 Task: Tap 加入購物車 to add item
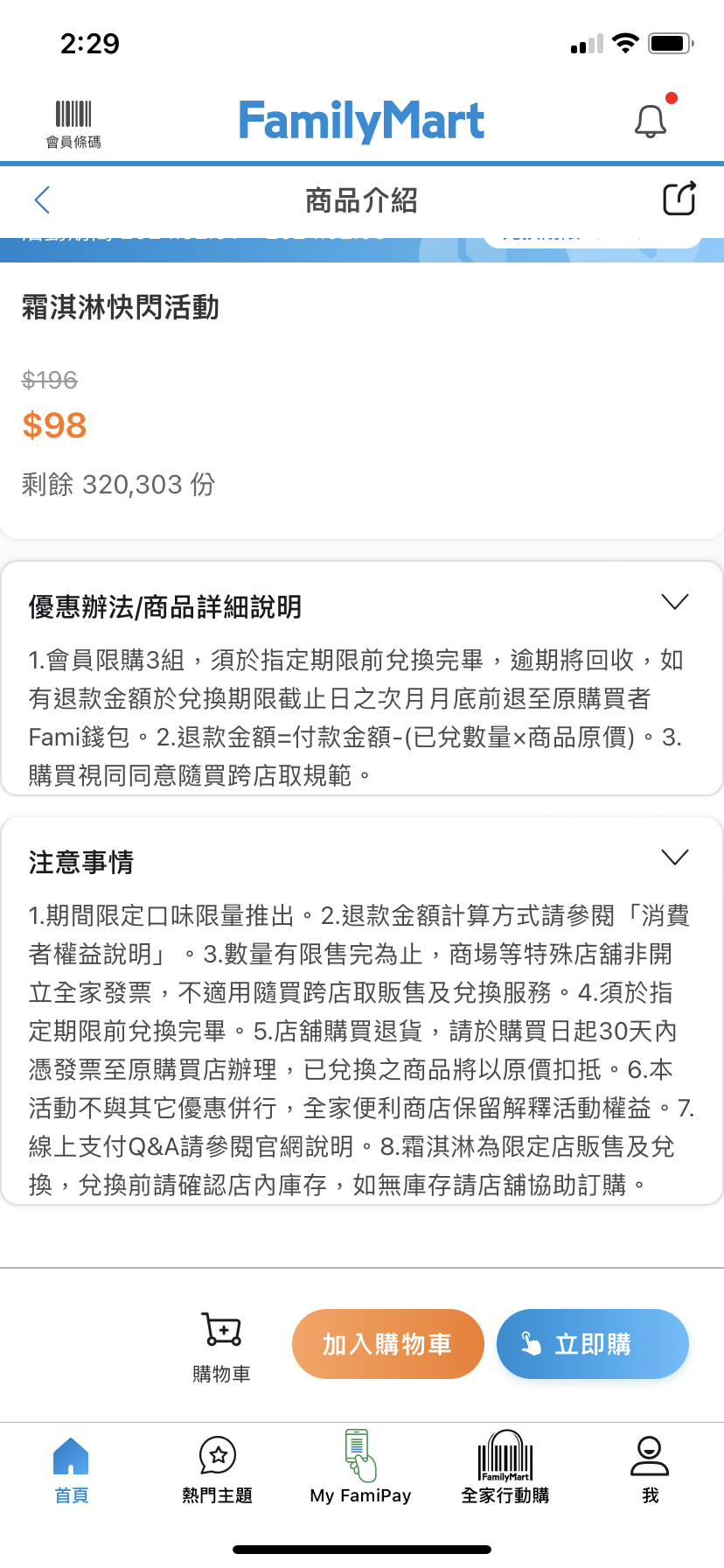coord(387,1344)
